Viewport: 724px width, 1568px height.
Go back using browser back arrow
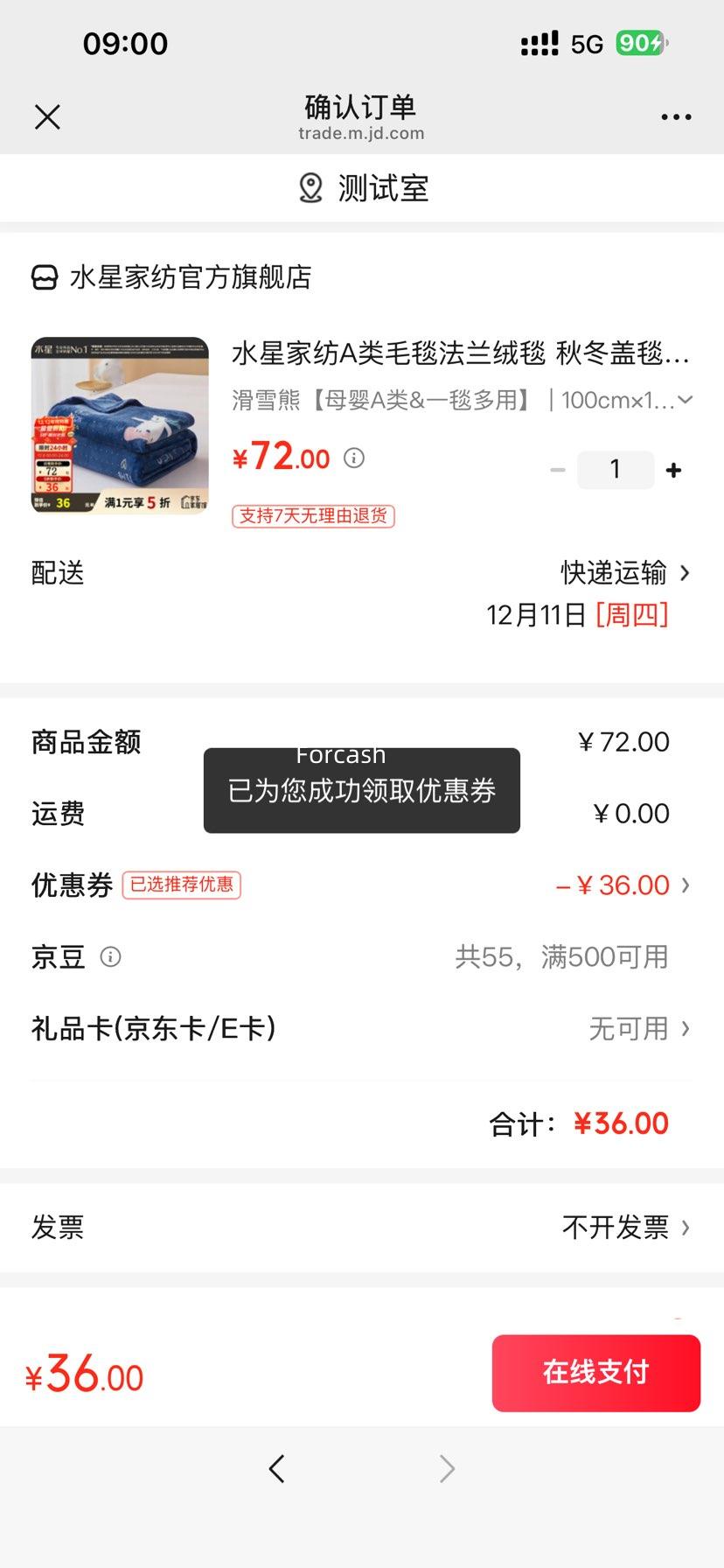[277, 1468]
